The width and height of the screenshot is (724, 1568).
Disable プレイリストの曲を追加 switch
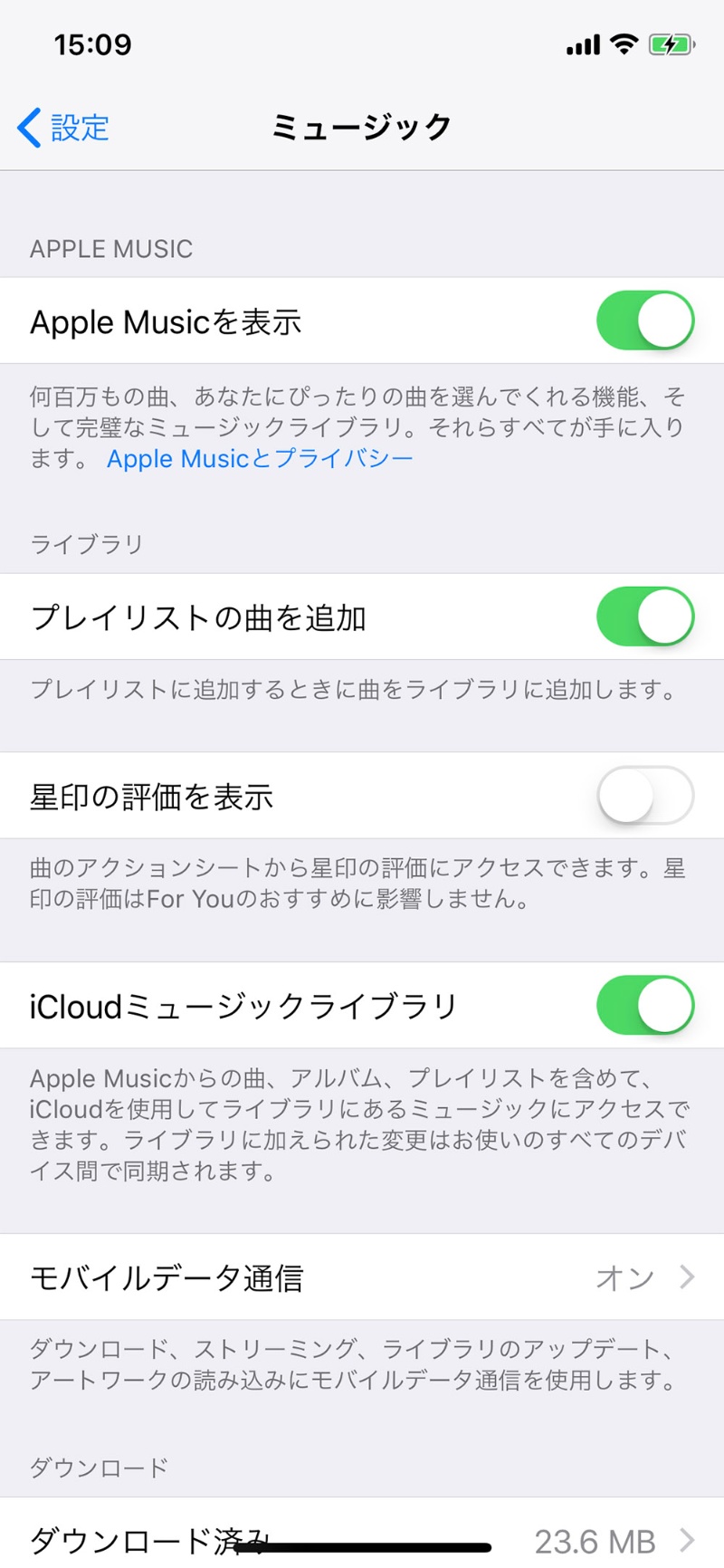[x=644, y=617]
